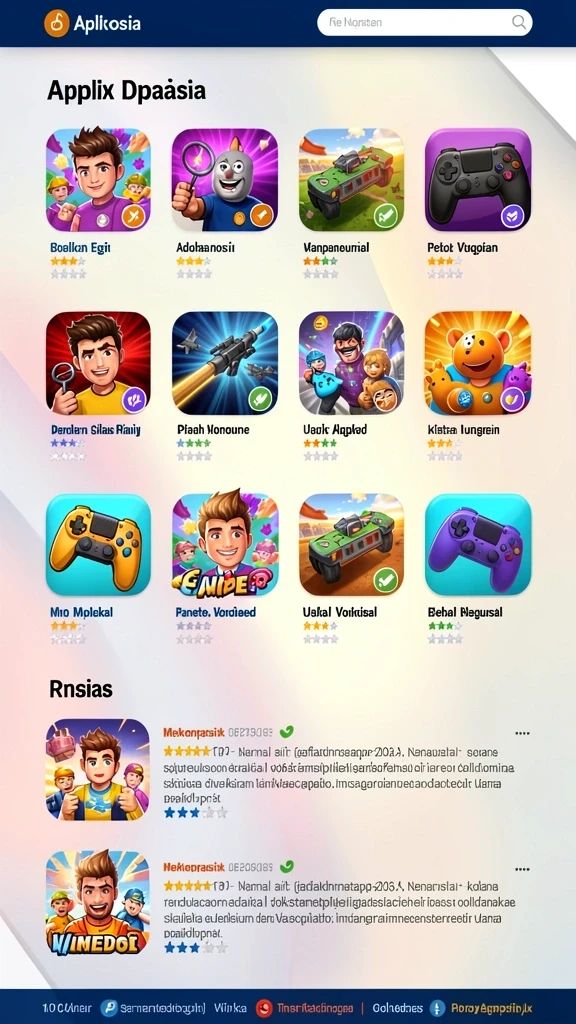Open the overflow menu of the second review
This screenshot has height=1024, width=576.
(x=522, y=869)
